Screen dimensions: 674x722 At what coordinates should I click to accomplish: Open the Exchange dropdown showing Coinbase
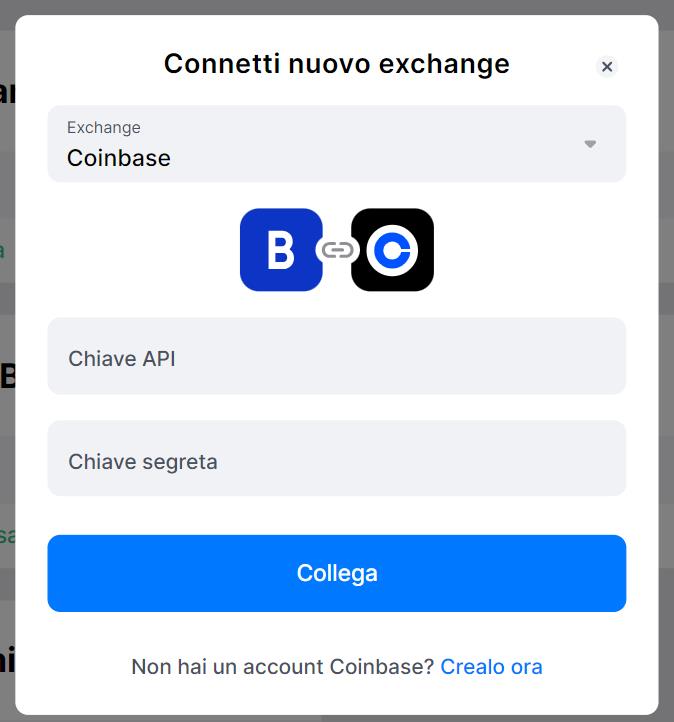336,144
